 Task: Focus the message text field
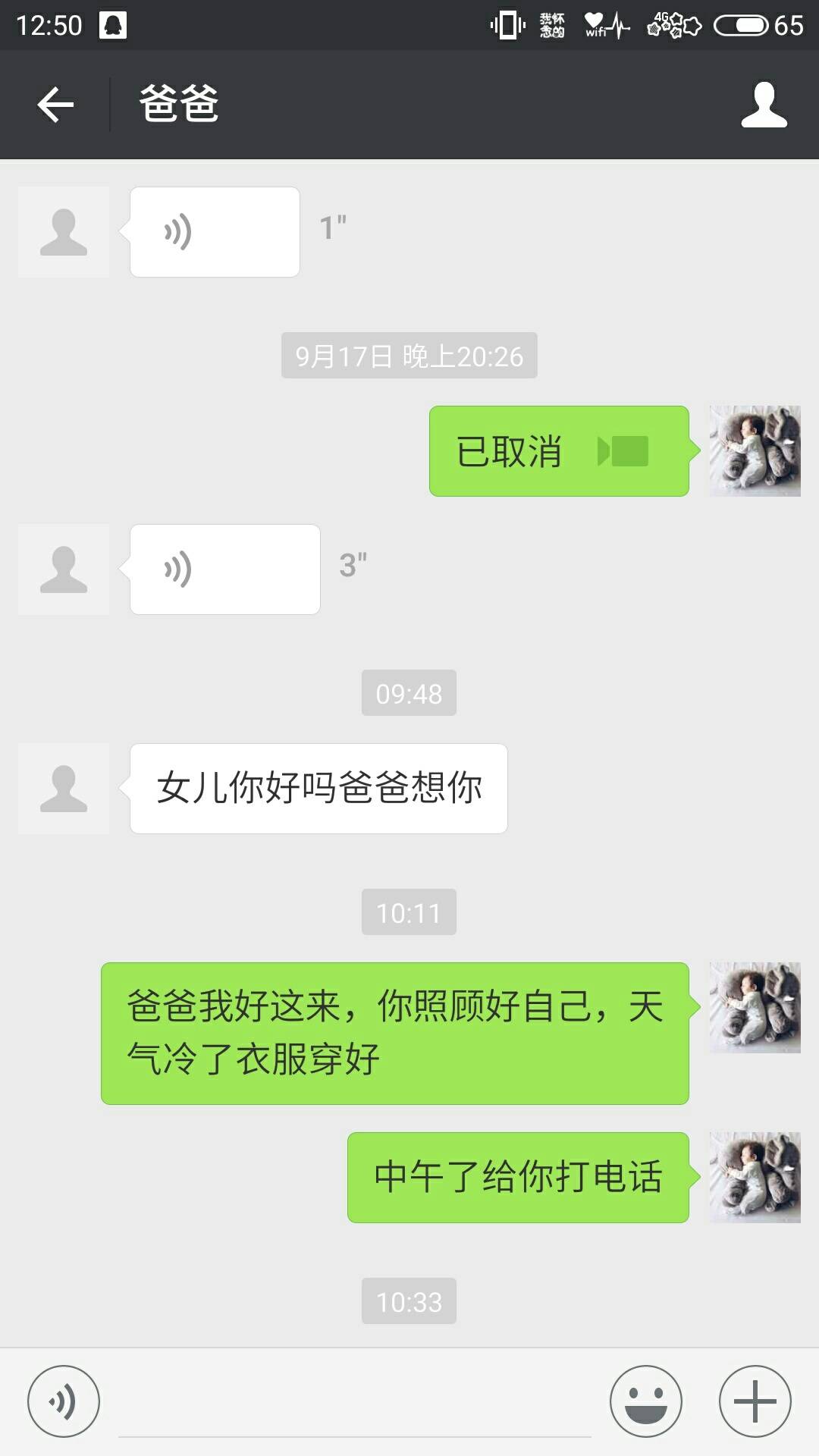coord(355,1403)
